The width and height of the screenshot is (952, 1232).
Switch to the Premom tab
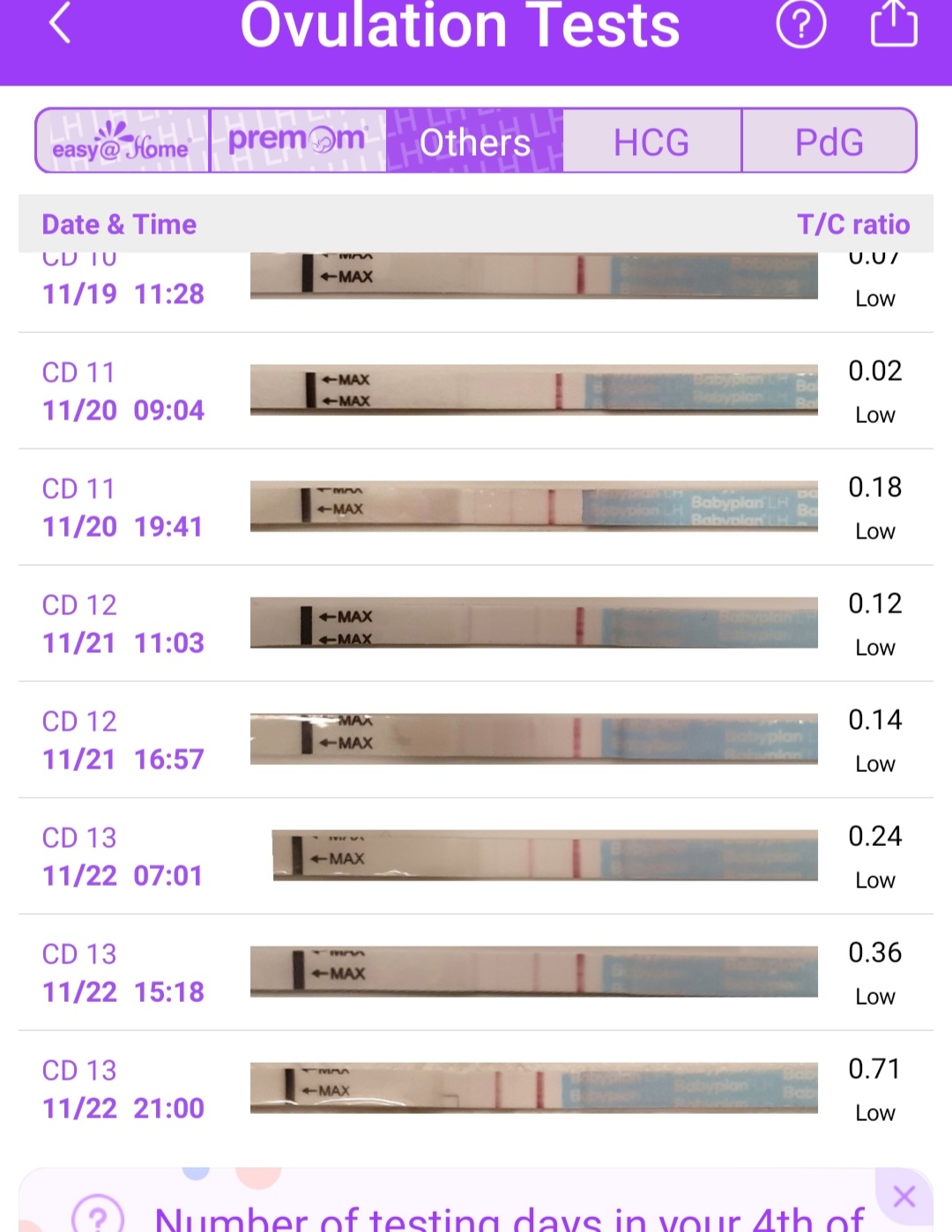pyautogui.click(x=298, y=141)
